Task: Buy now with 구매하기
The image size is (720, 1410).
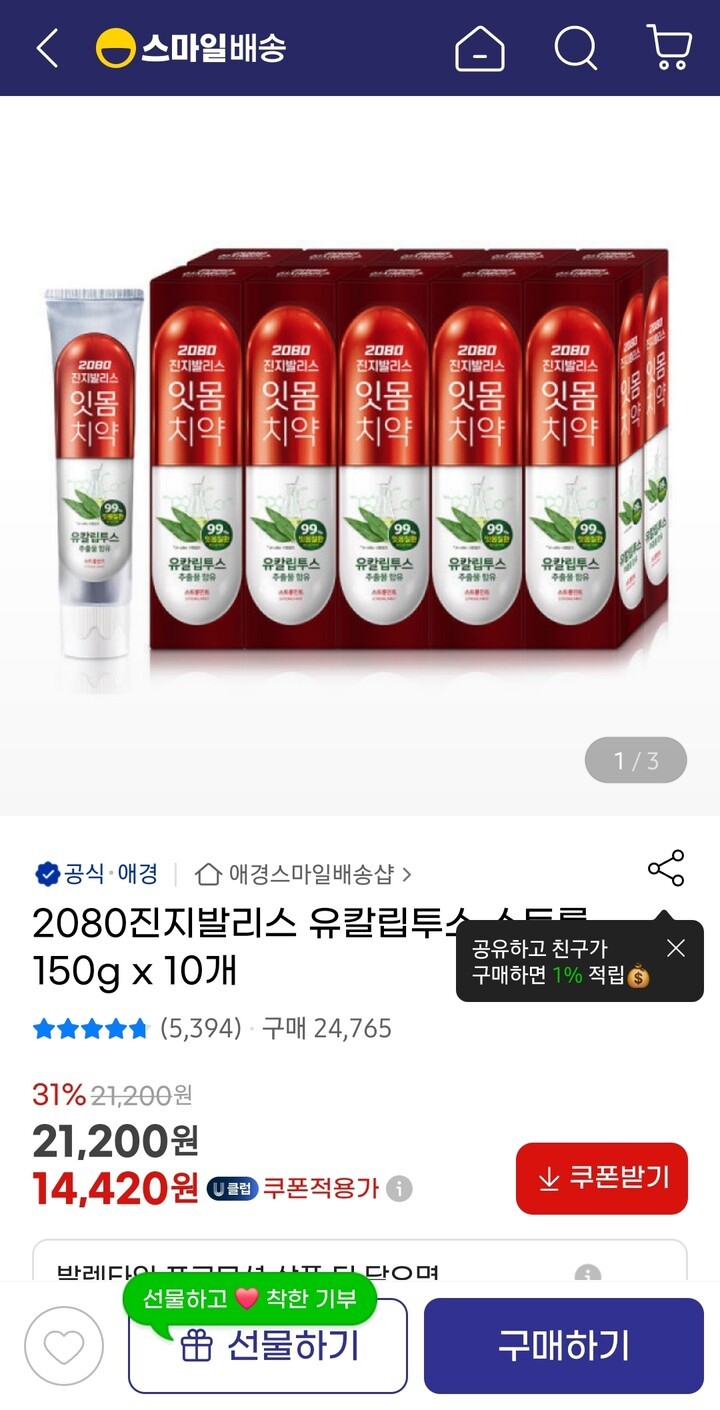Action: (564, 1346)
